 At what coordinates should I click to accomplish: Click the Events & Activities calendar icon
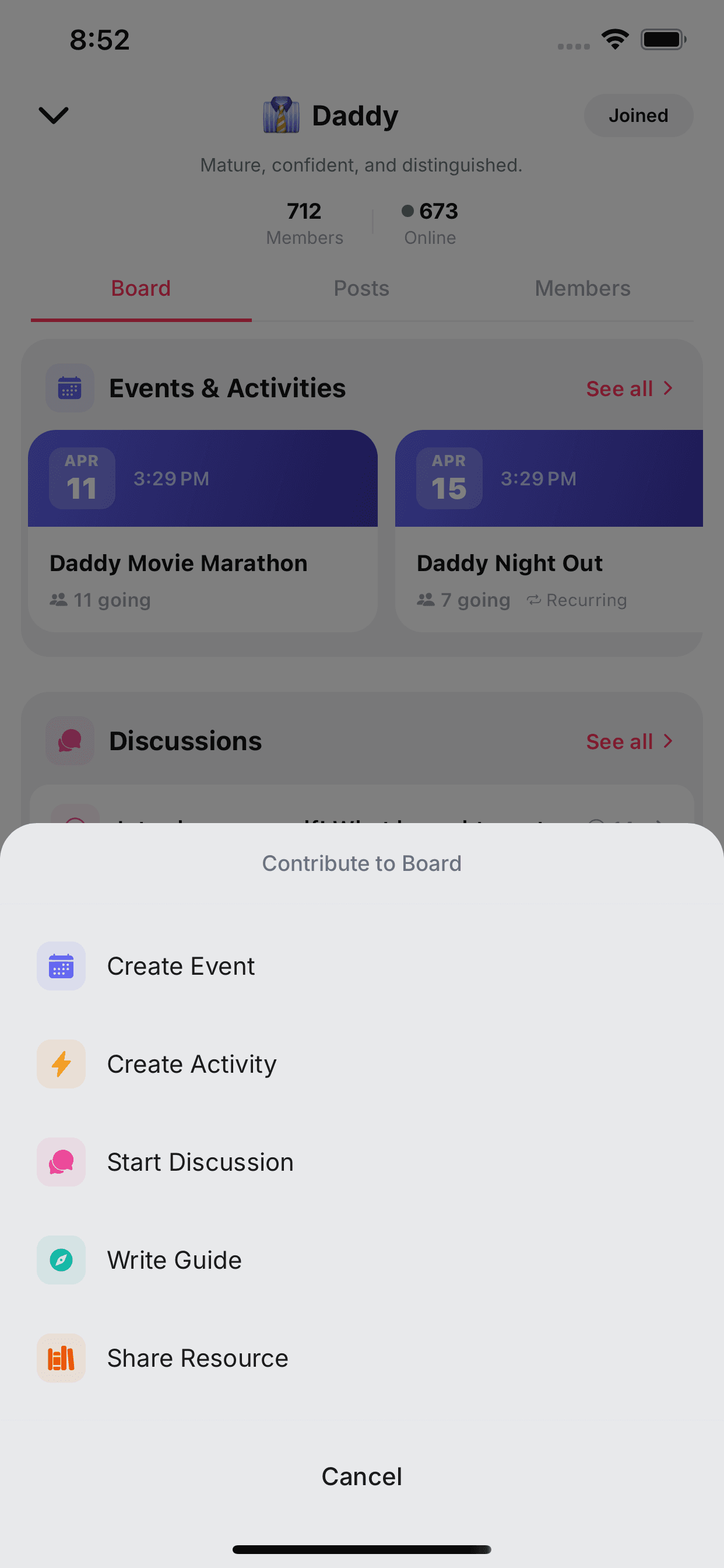[69, 388]
